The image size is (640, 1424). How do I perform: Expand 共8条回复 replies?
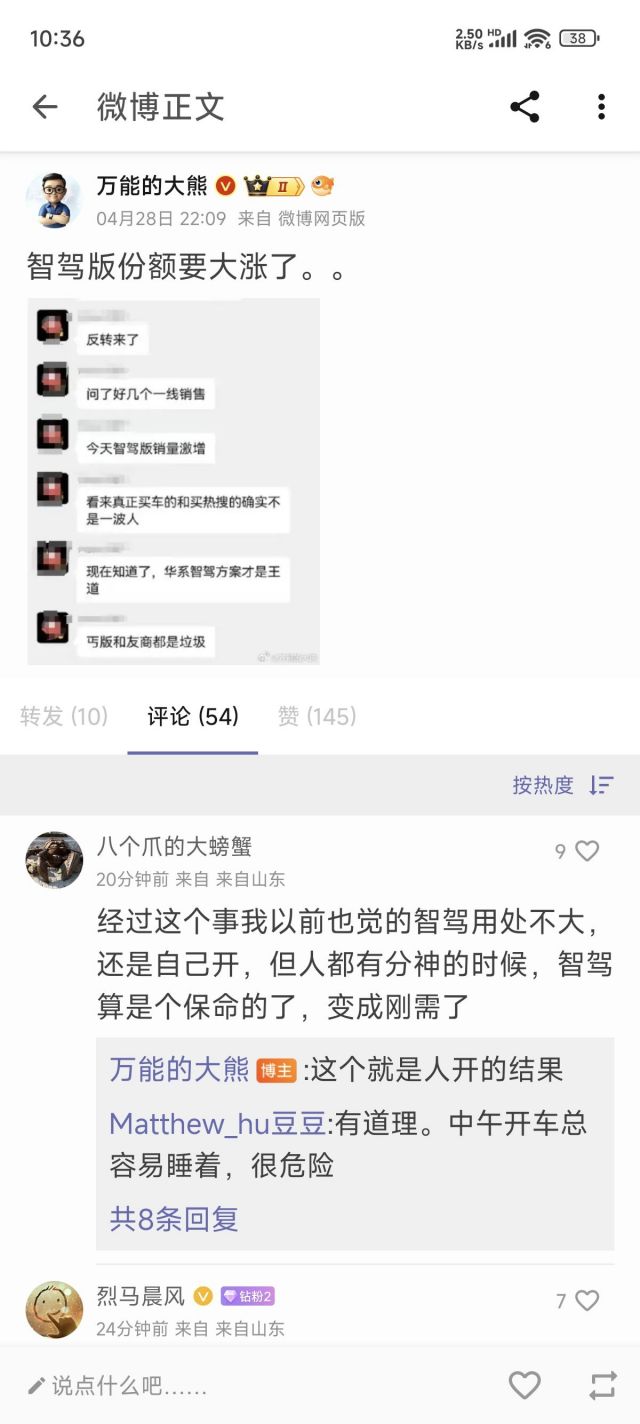pos(174,1219)
